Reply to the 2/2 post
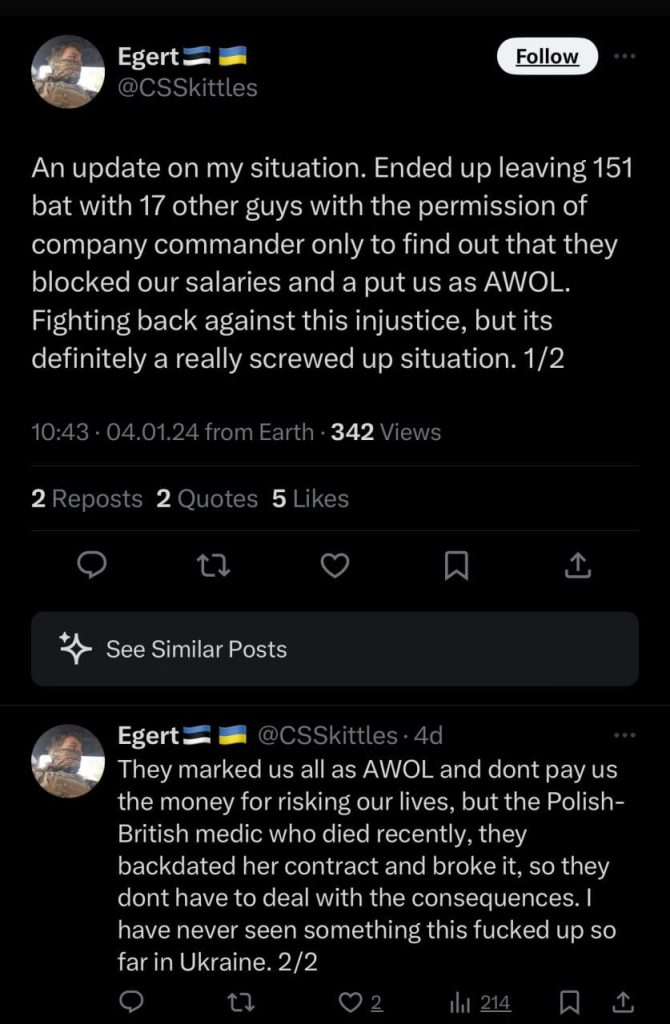The width and height of the screenshot is (670, 1024). pos(130,1001)
